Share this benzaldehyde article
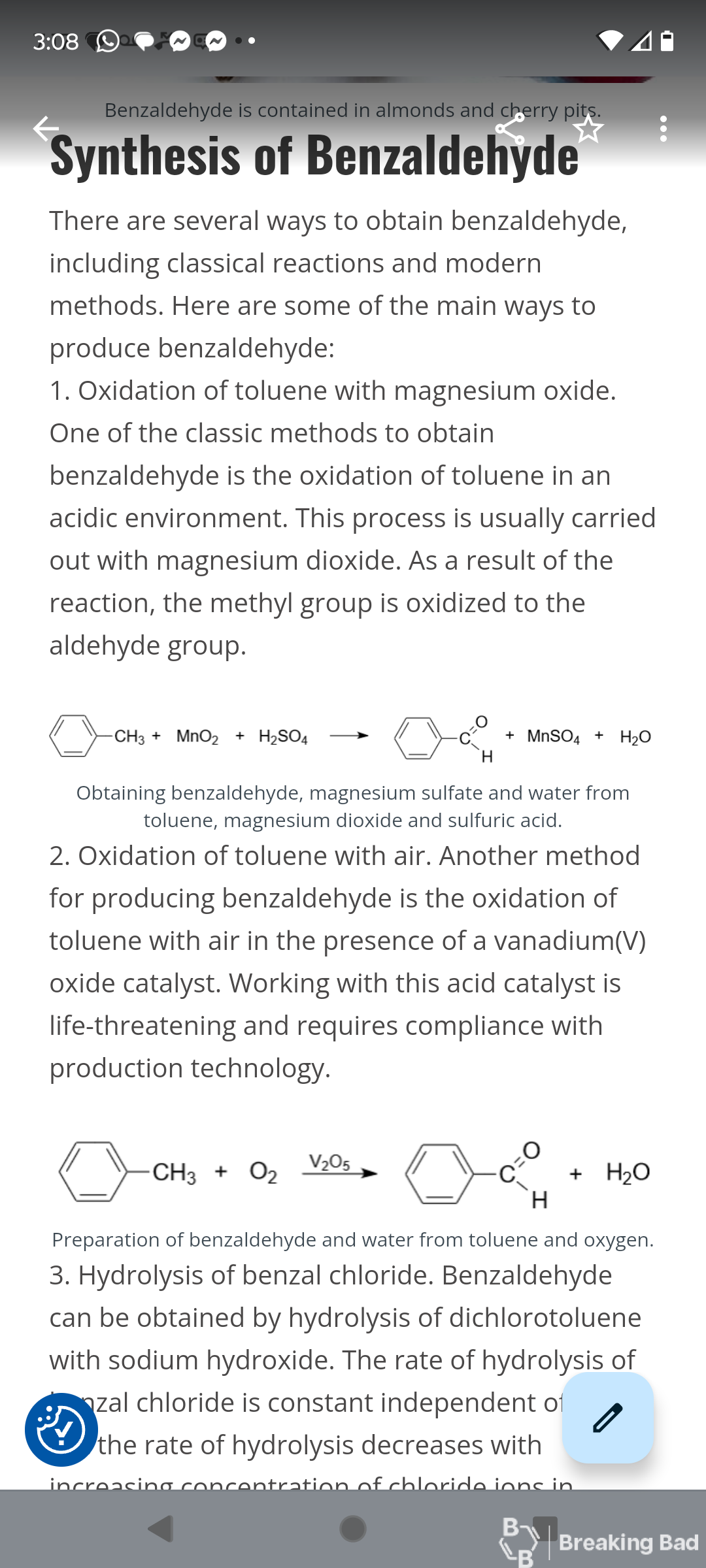The width and height of the screenshot is (706, 1568). pyautogui.click(x=510, y=129)
